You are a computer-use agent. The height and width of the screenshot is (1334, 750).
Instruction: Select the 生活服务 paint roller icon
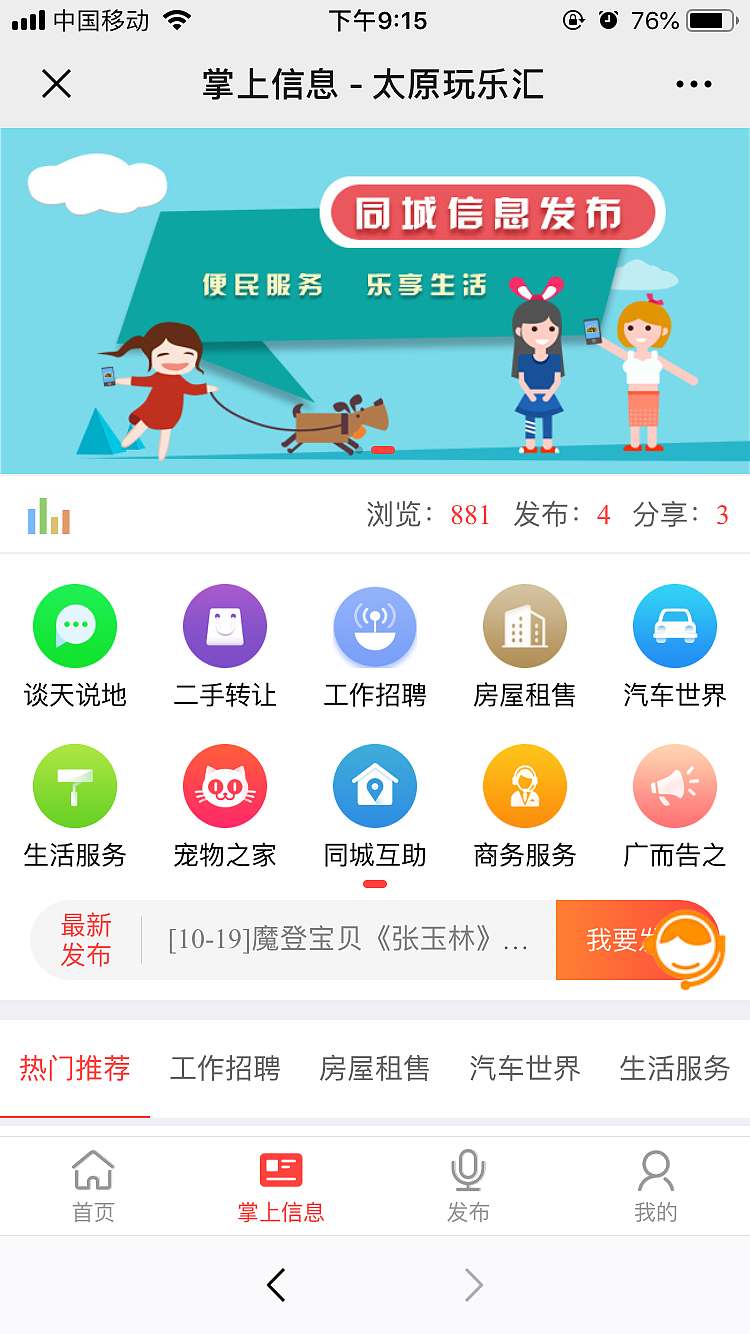[75, 785]
